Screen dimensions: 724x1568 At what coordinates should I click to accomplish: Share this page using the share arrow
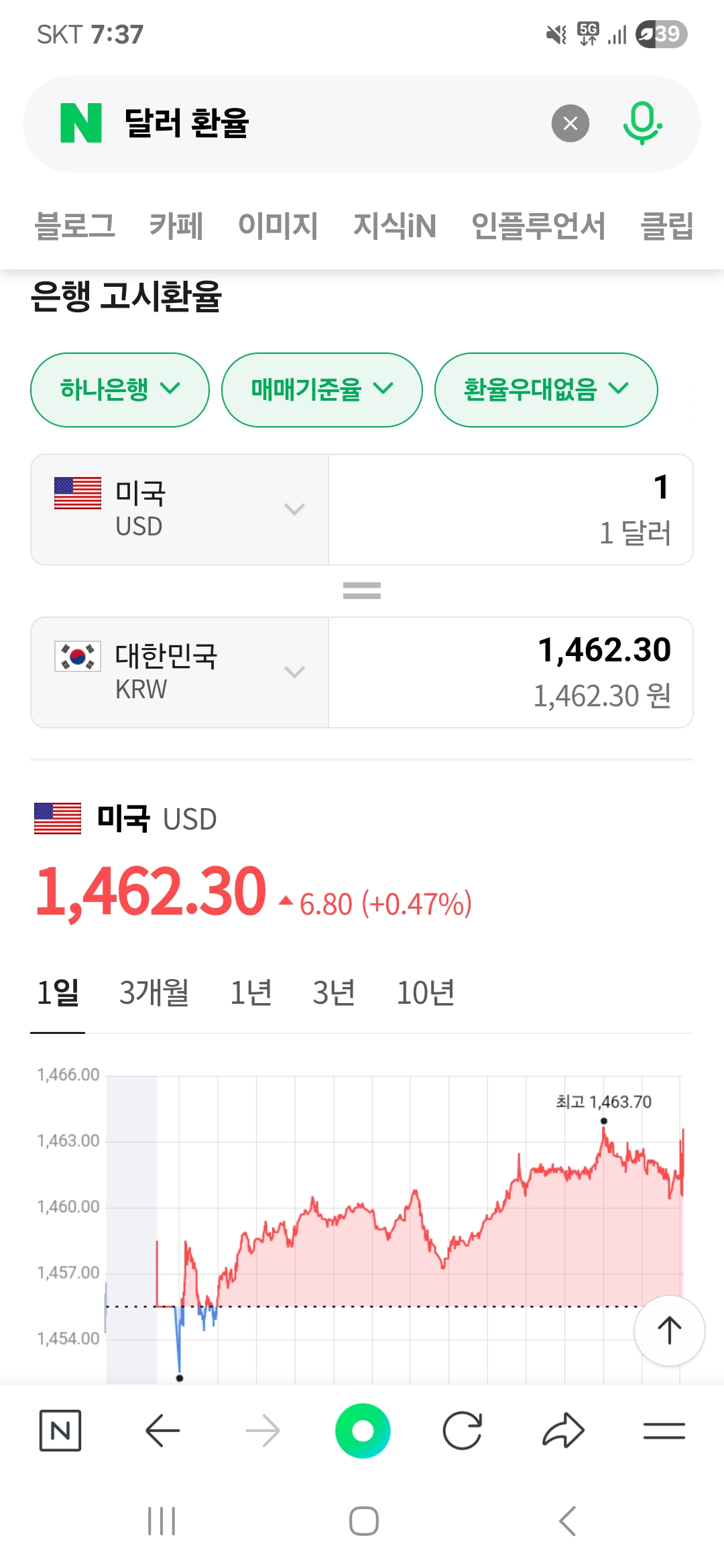(x=563, y=1431)
